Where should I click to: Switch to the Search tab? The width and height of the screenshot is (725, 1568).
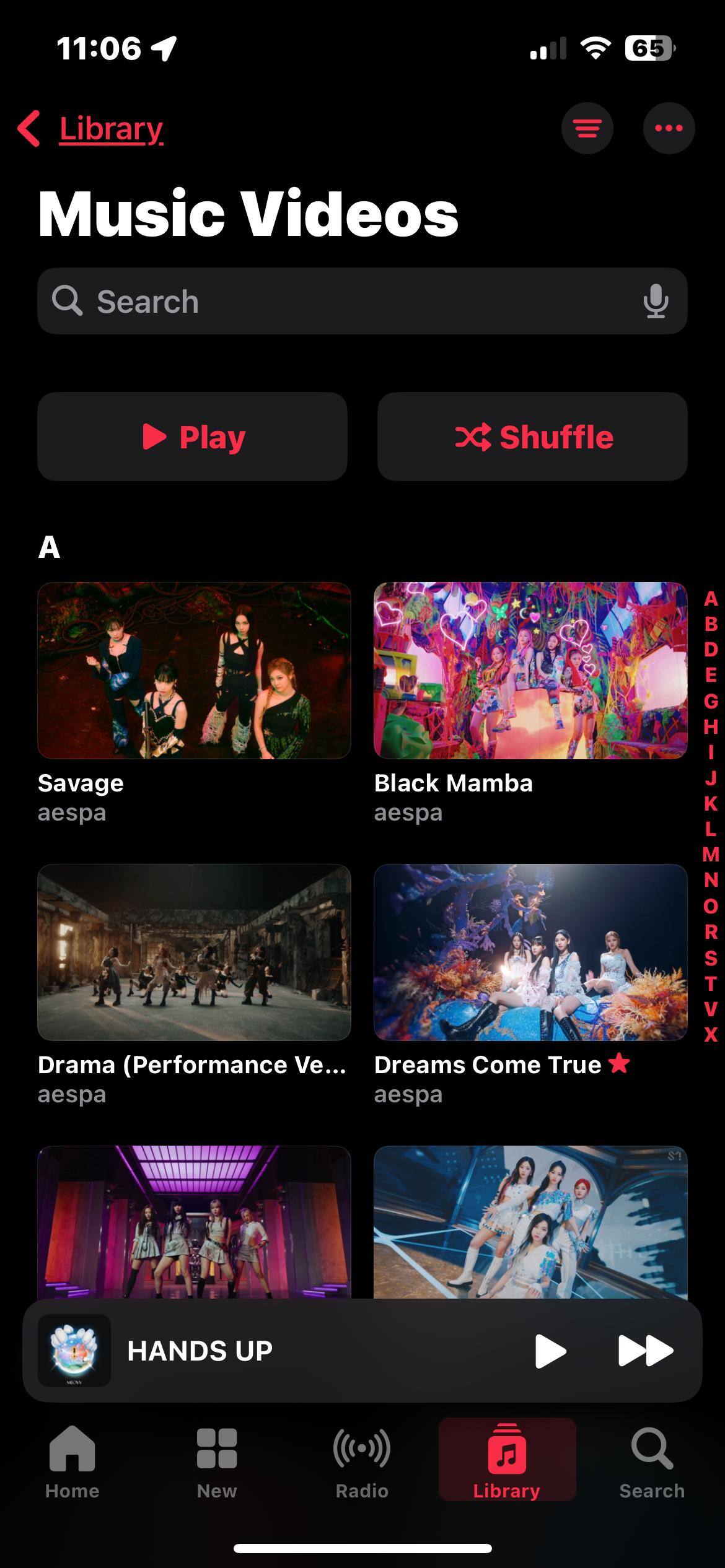click(652, 1461)
